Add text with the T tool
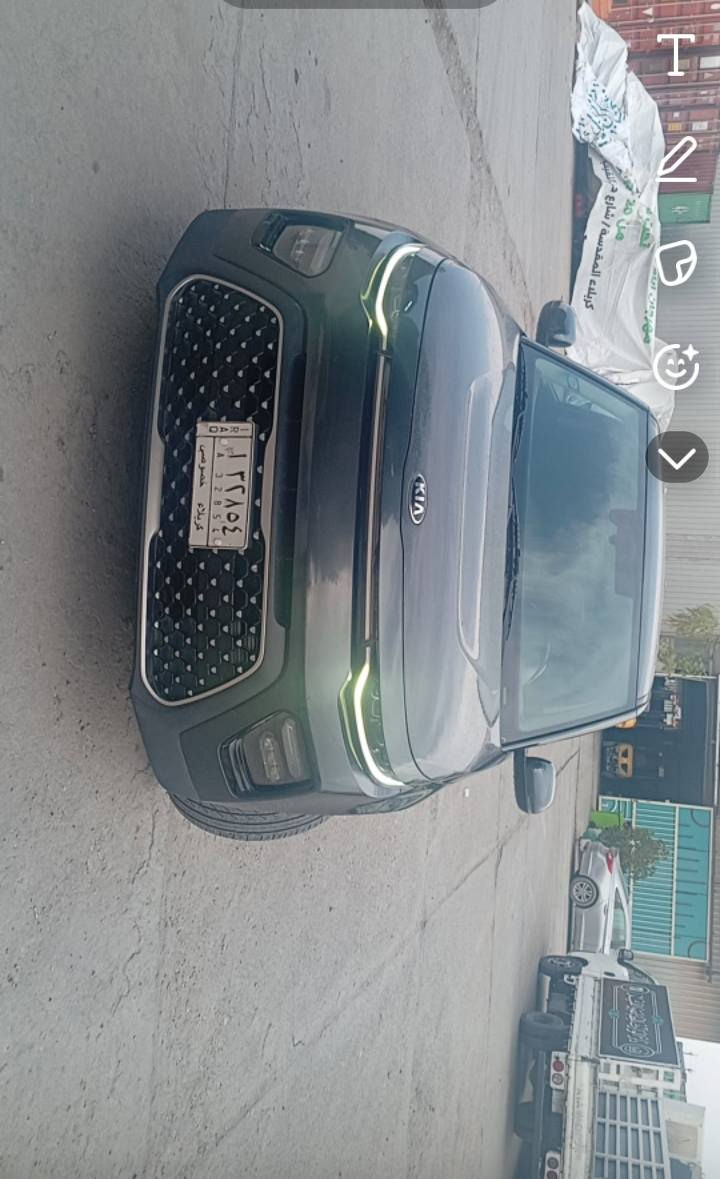This screenshot has height=1179, width=720. pyautogui.click(x=676, y=55)
